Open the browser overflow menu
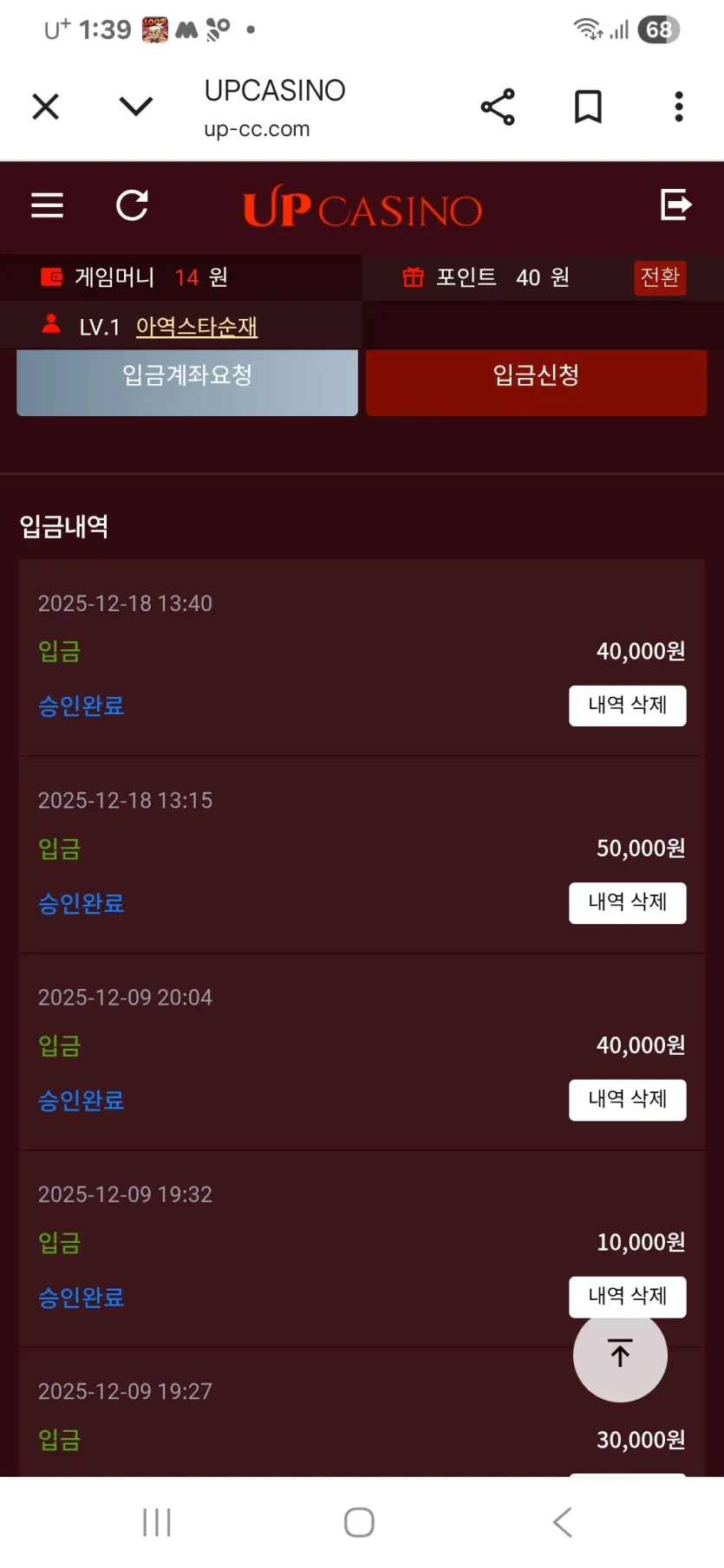The width and height of the screenshot is (724, 1568). pos(679,107)
